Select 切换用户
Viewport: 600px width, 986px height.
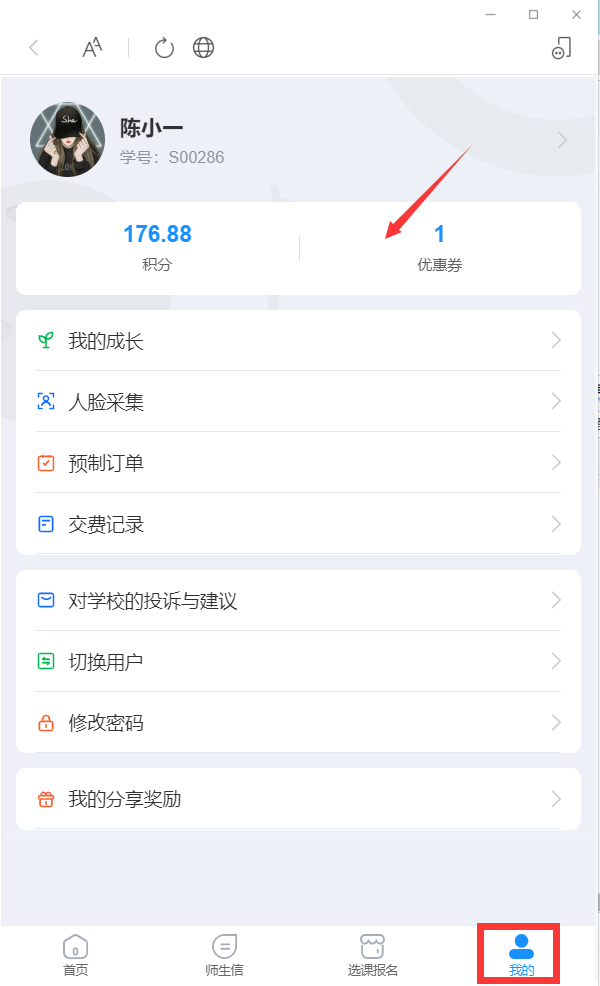(x=298, y=662)
